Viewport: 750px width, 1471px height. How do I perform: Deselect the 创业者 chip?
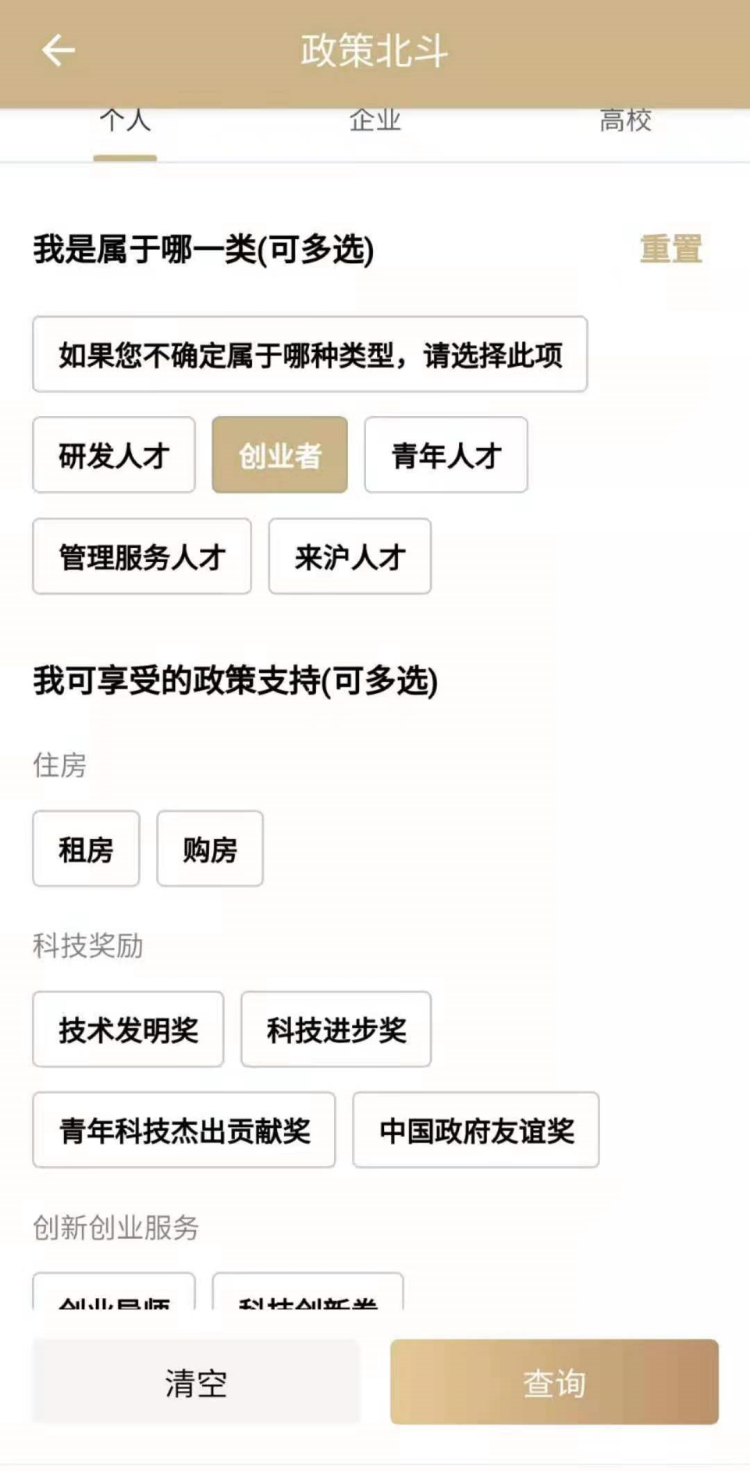(280, 456)
